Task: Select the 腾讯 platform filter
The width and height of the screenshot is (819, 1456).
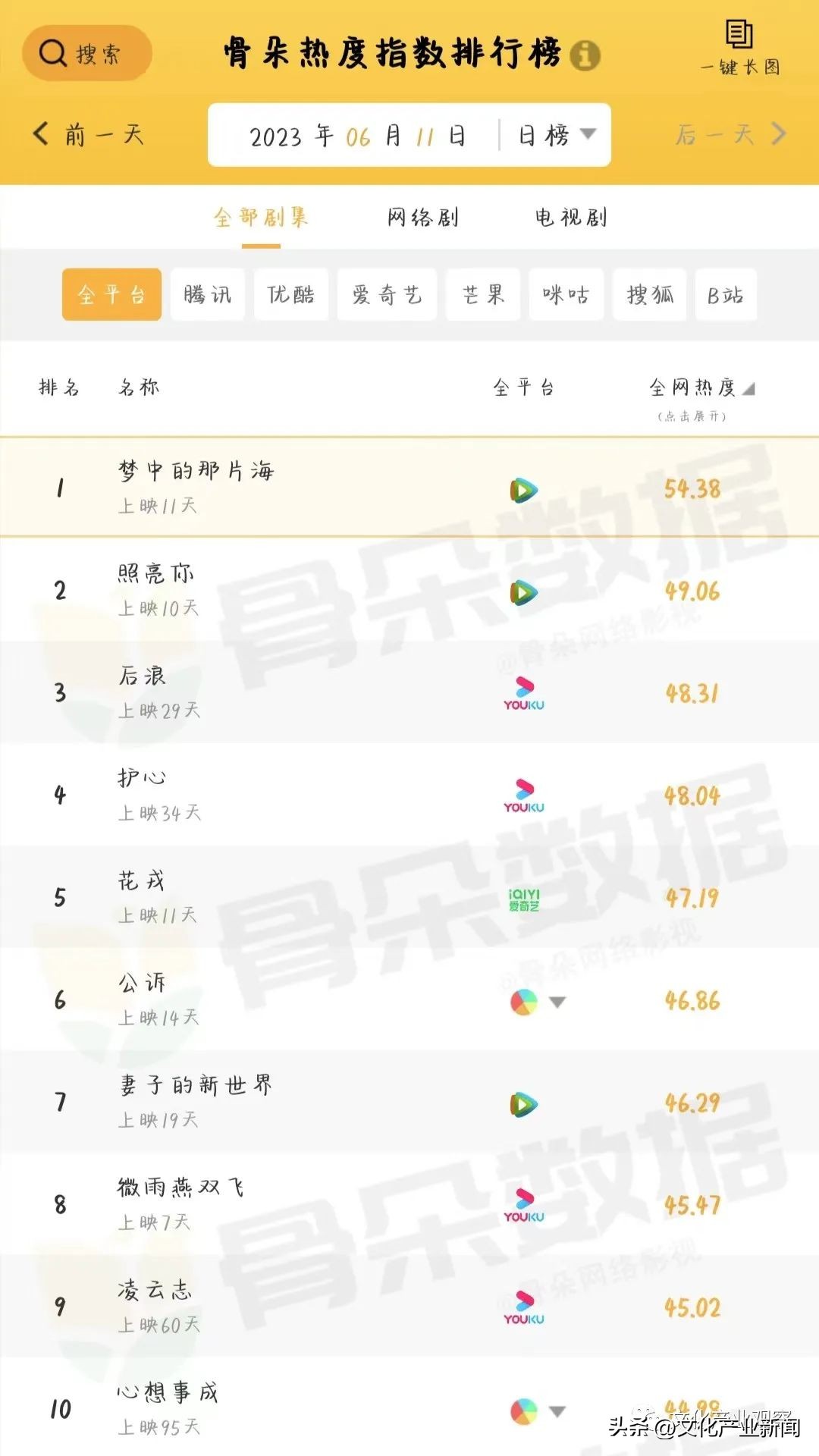Action: point(207,295)
